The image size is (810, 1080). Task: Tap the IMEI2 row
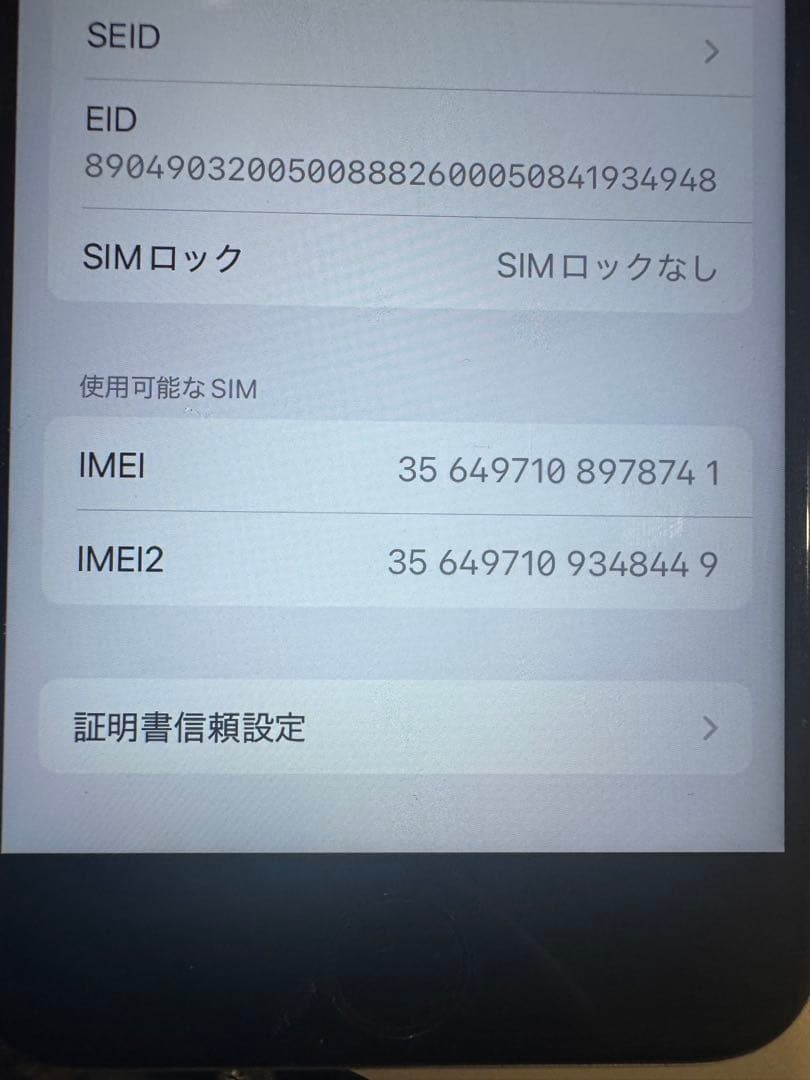[x=400, y=562]
